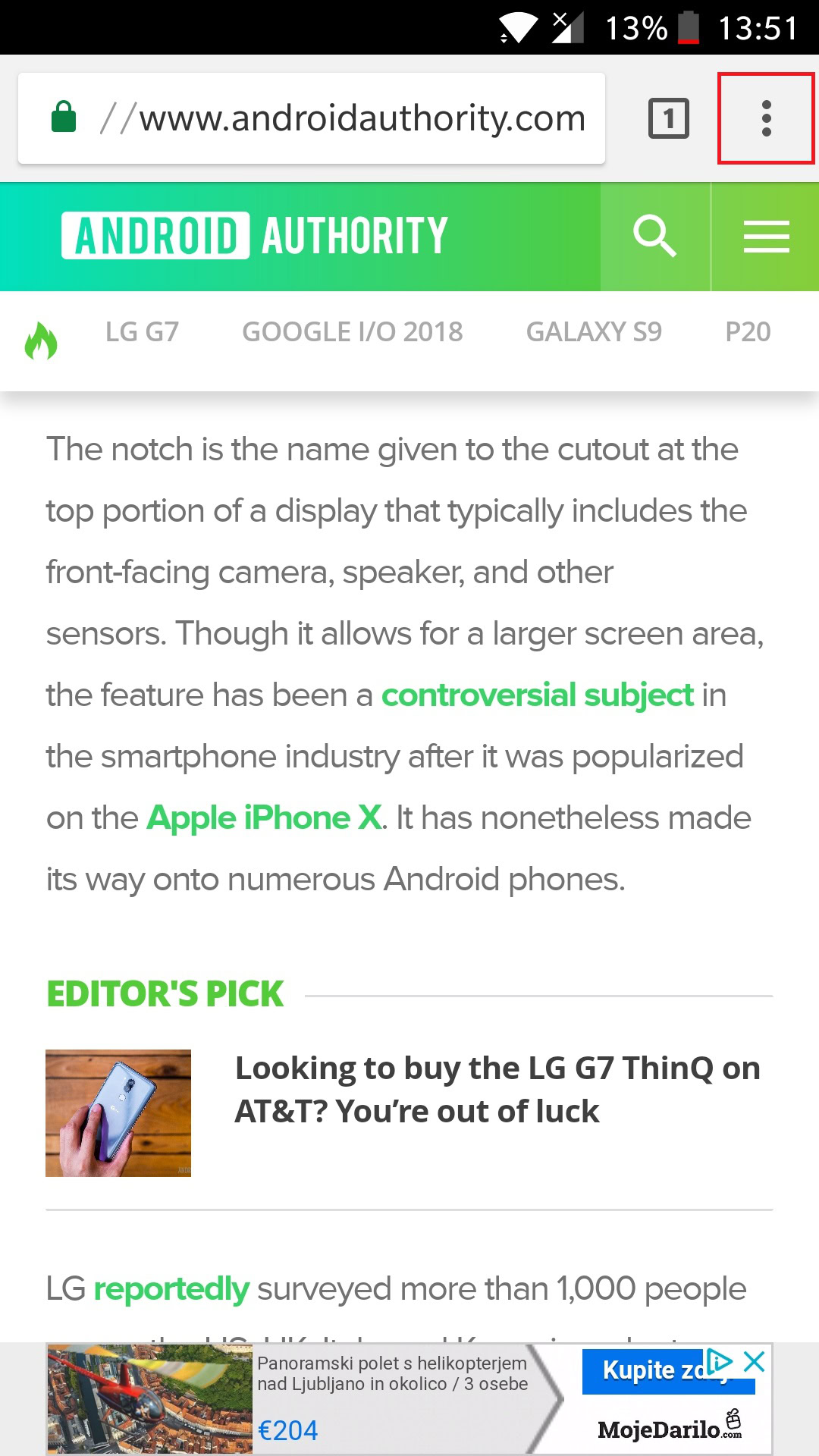
Task: Open the AdChoices info icon
Action: pos(720,1361)
